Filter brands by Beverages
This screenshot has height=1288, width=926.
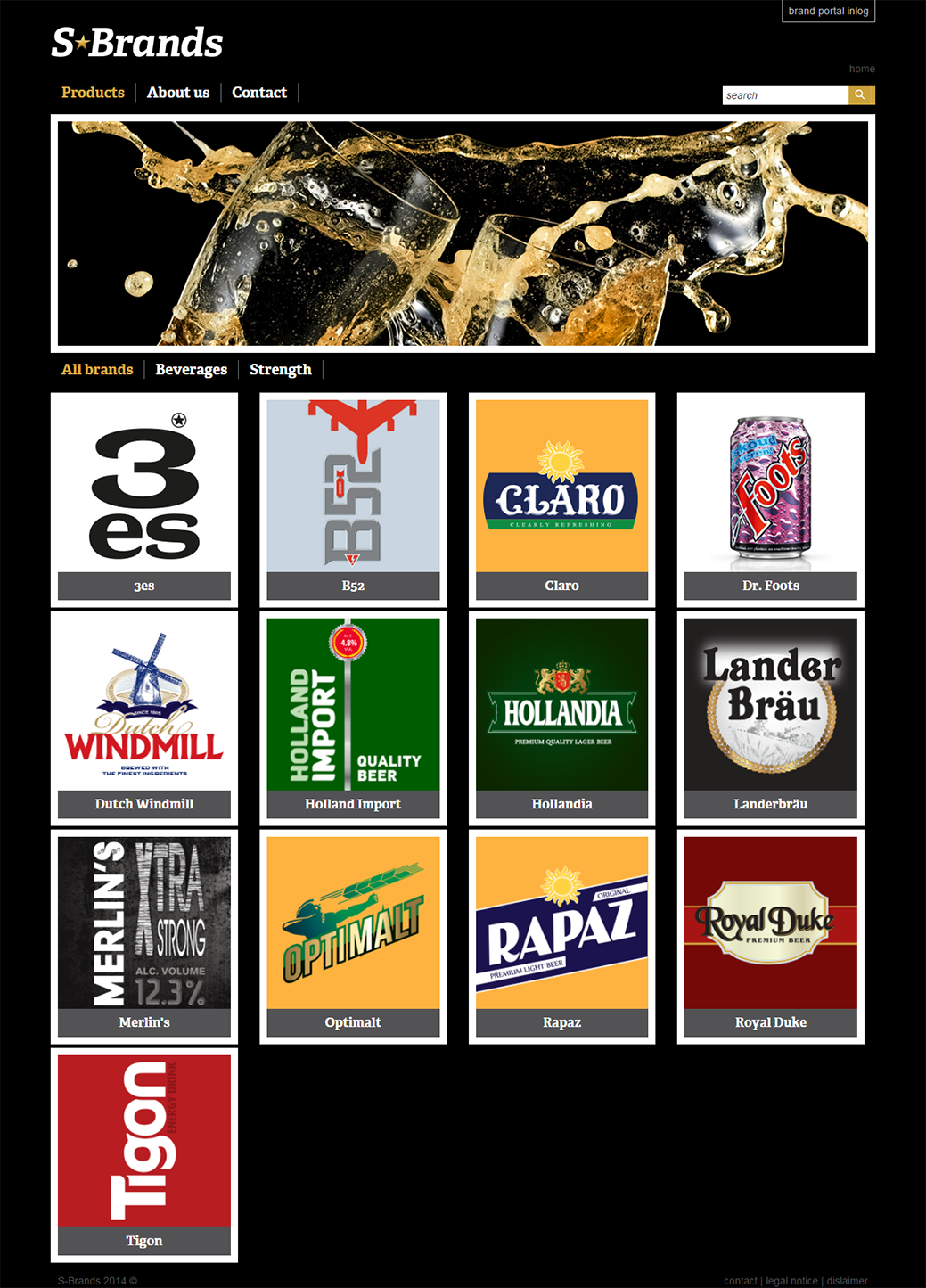click(x=191, y=370)
